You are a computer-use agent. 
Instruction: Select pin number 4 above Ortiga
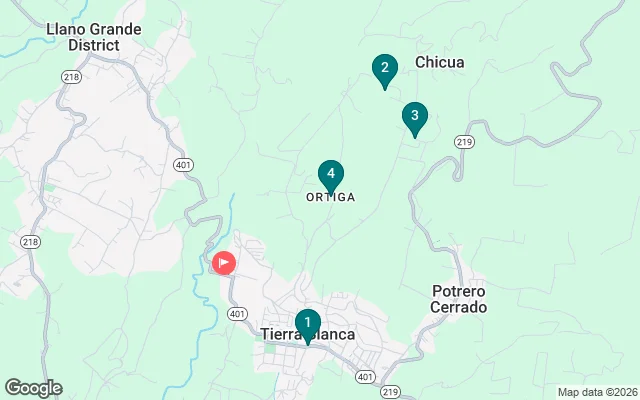click(331, 175)
